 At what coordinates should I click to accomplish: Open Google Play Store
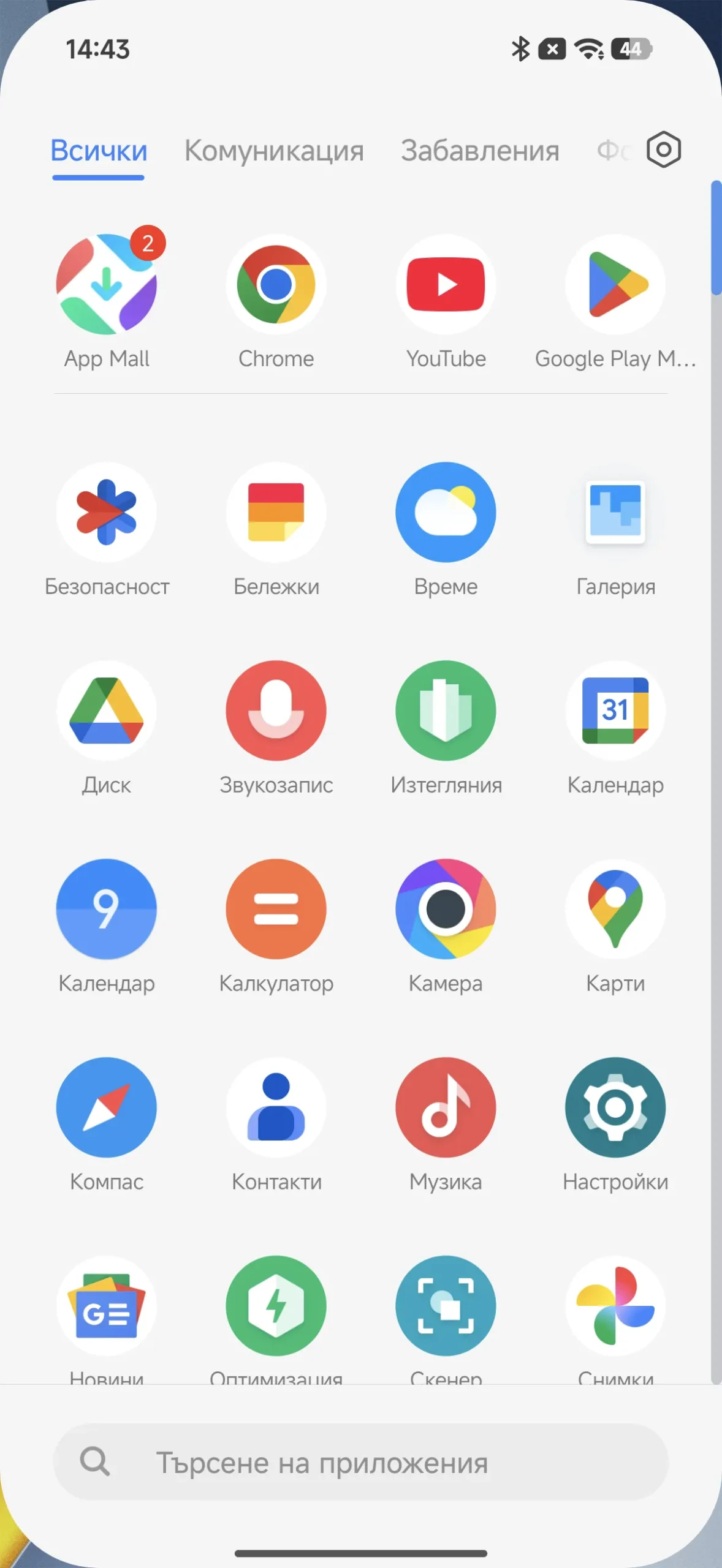tap(615, 284)
